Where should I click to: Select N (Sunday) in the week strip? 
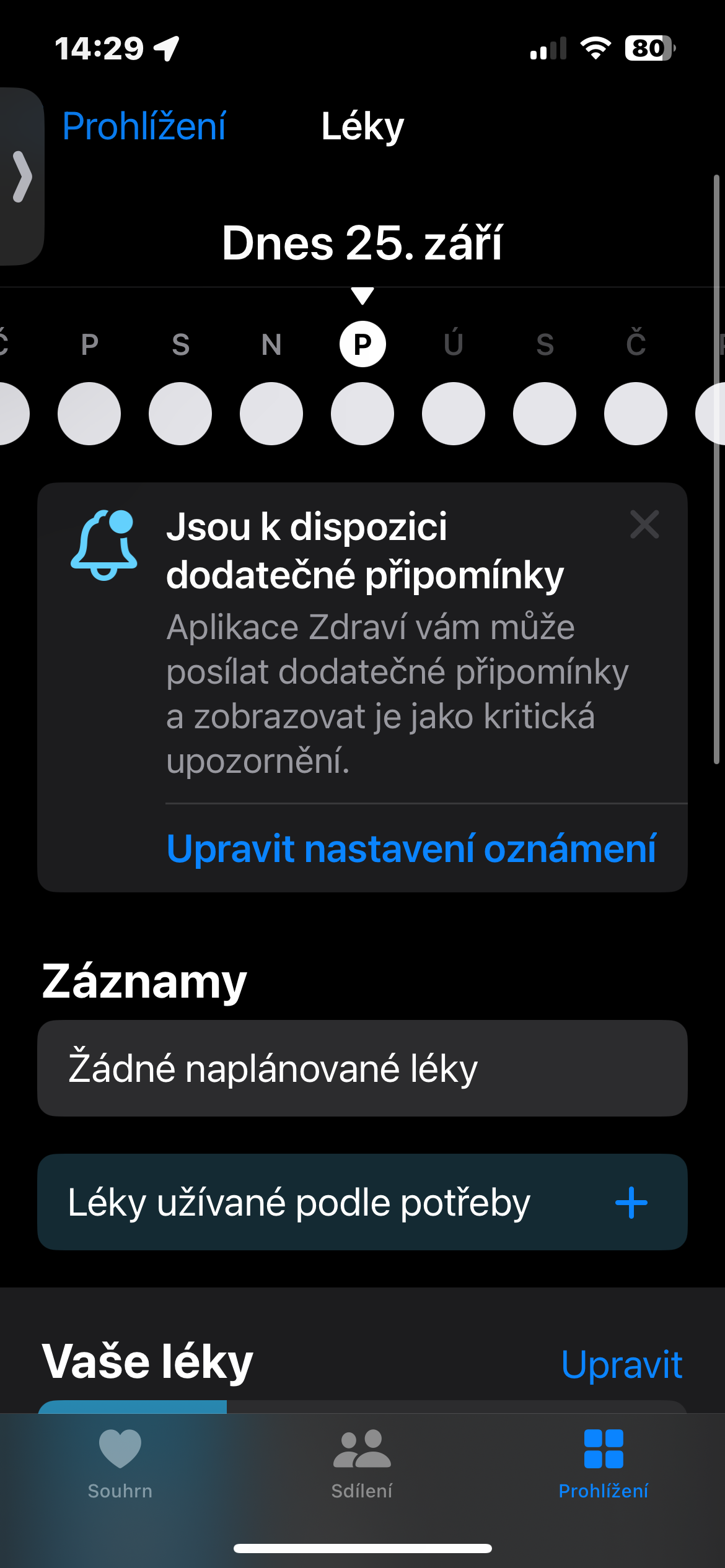point(271,344)
